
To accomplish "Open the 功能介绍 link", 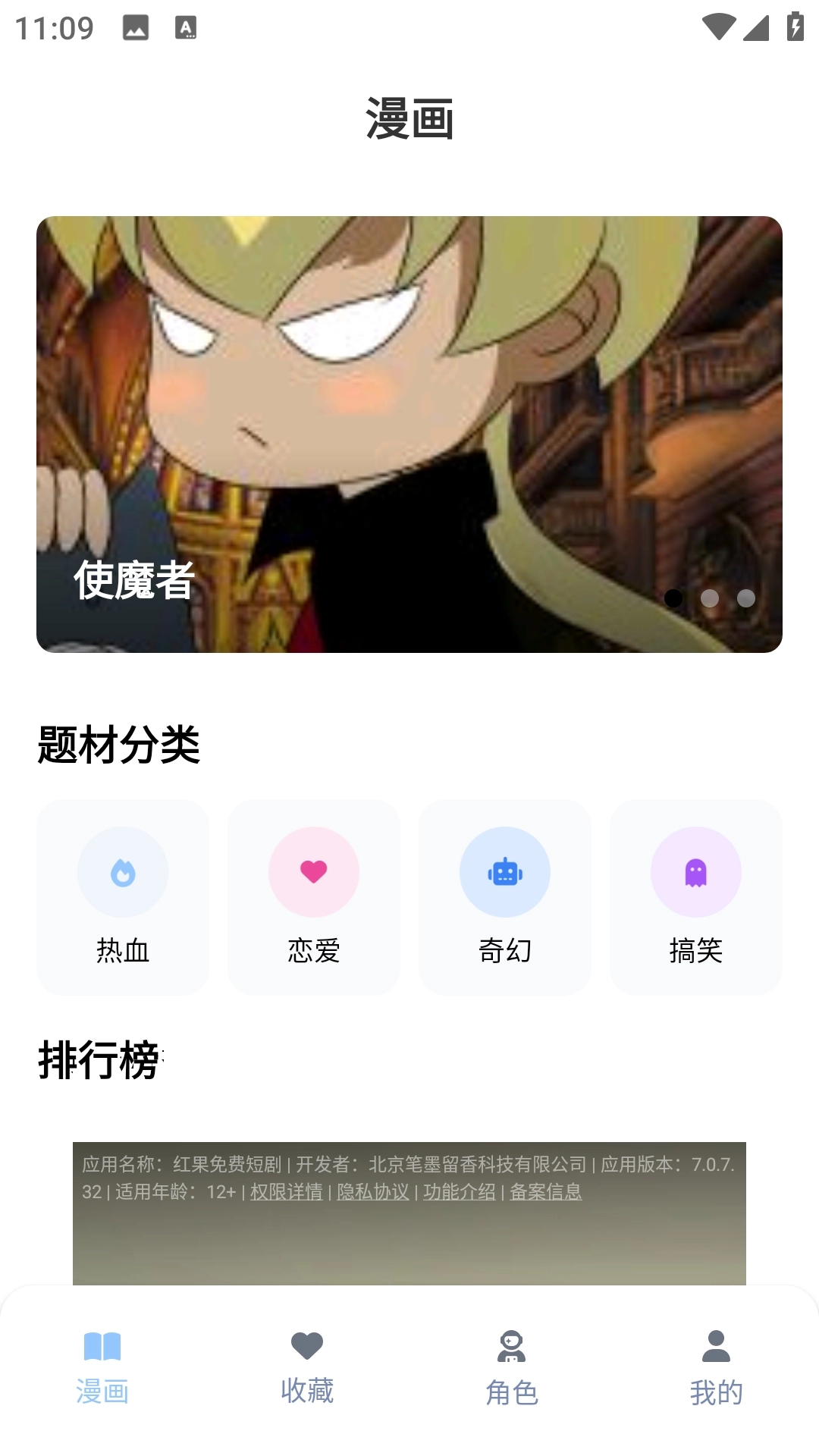I will point(460,1192).
